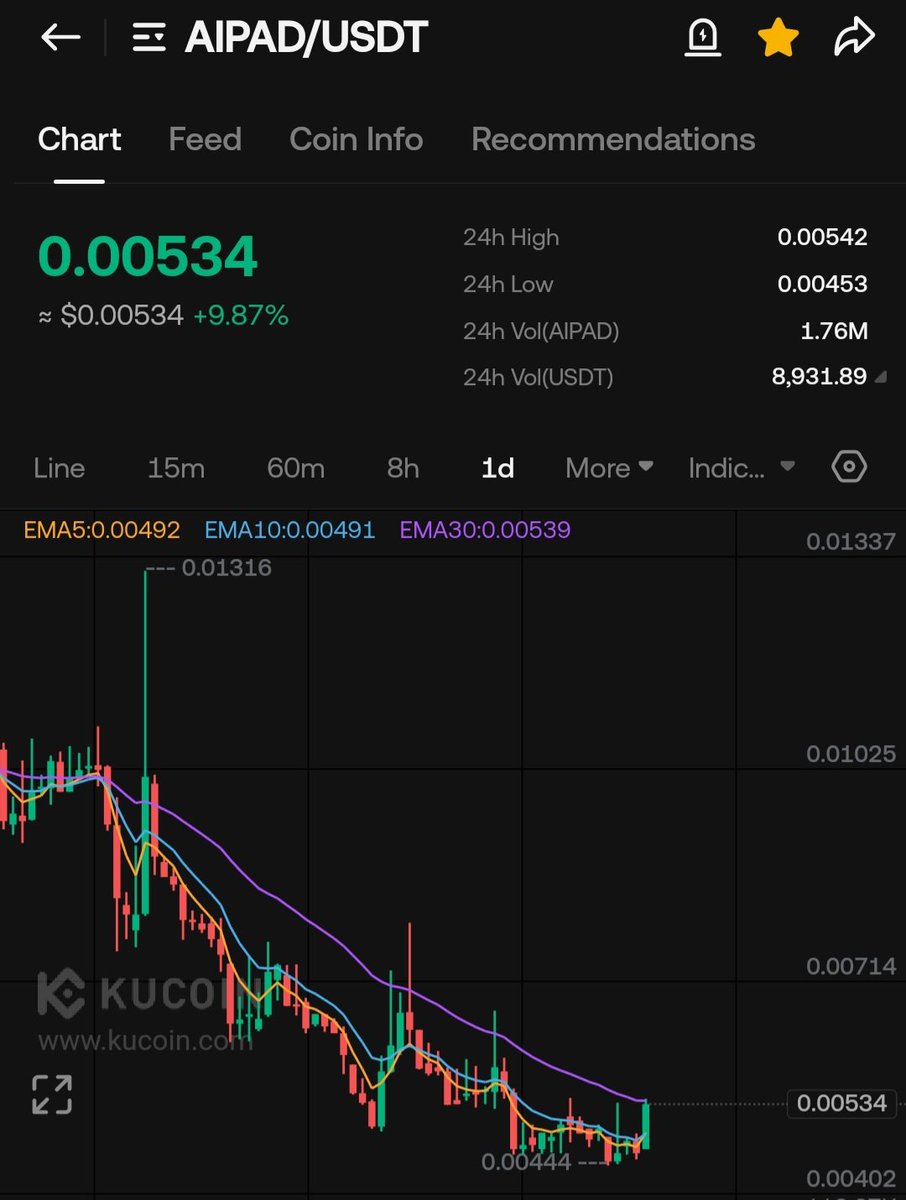The width and height of the screenshot is (906, 1200).
Task: Remove AIPAD/USDT from favorites star
Action: pyautogui.click(x=778, y=38)
